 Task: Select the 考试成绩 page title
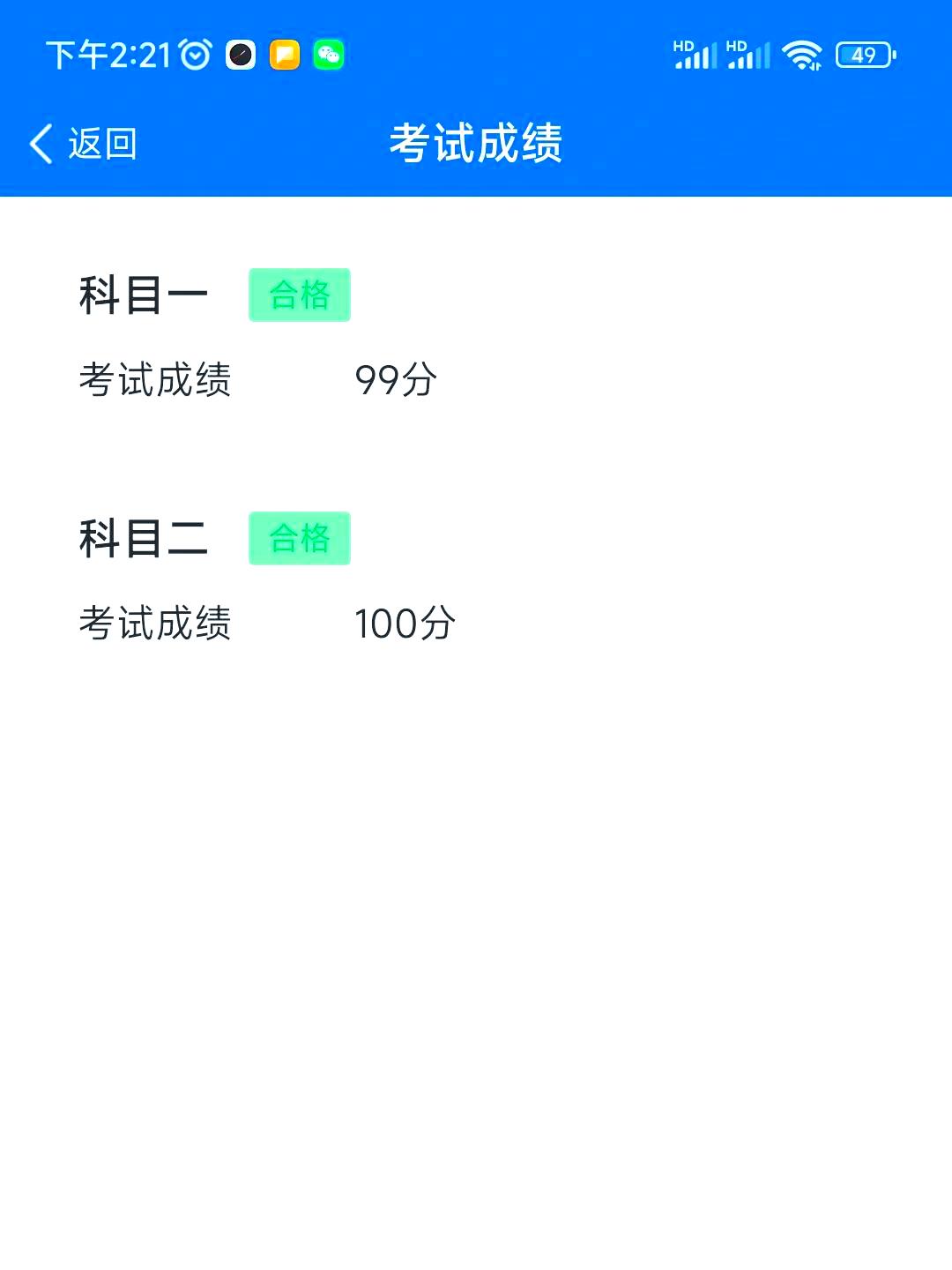point(476,142)
